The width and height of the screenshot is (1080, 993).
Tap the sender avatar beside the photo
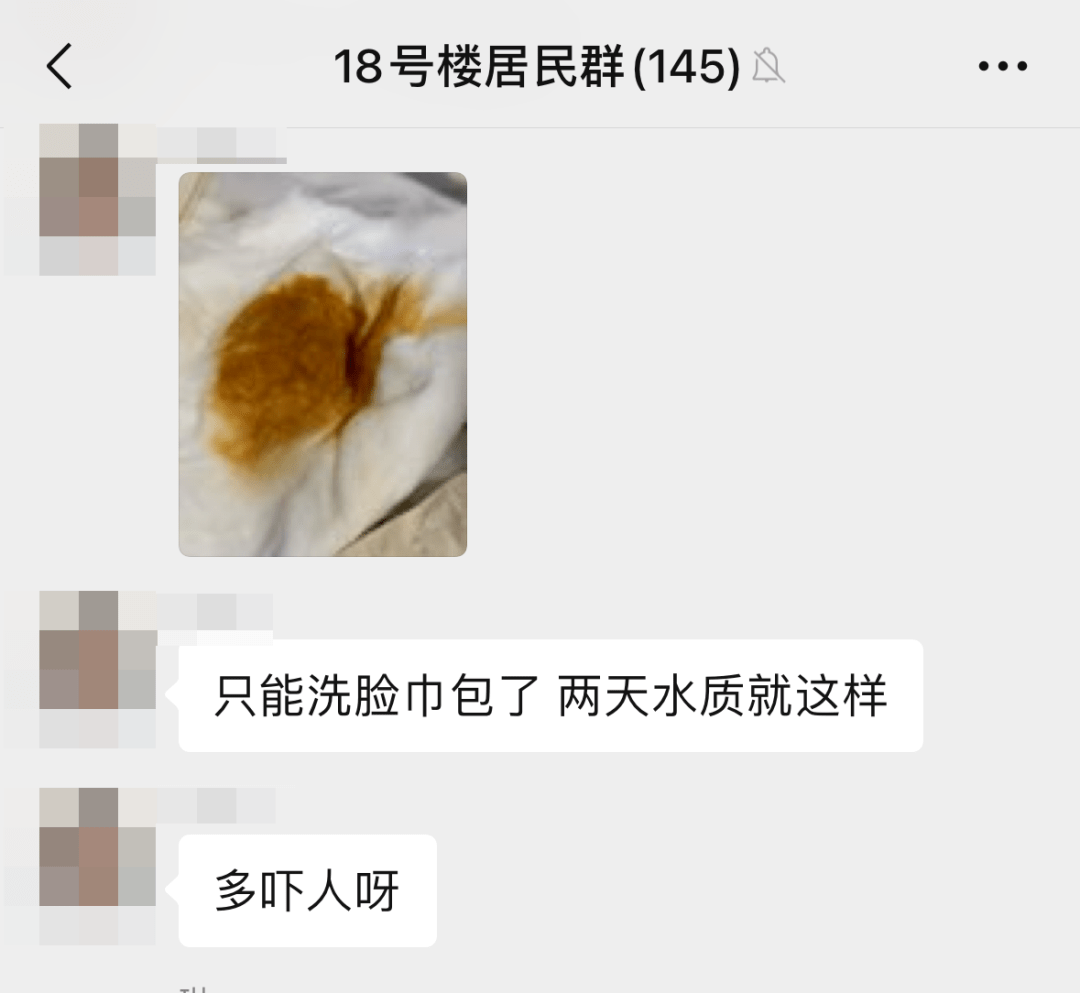97,199
